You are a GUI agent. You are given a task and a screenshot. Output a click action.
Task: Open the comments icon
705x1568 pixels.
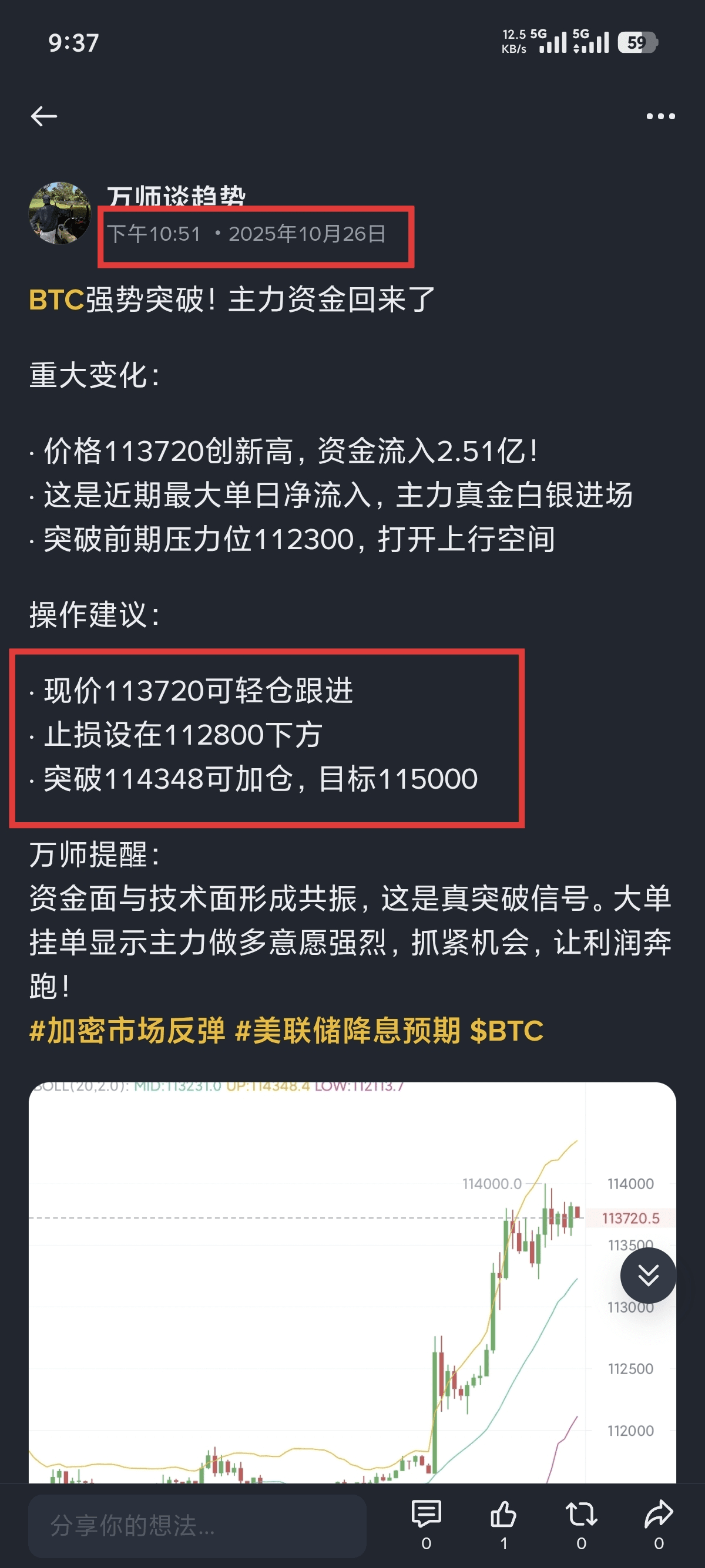tap(426, 1515)
